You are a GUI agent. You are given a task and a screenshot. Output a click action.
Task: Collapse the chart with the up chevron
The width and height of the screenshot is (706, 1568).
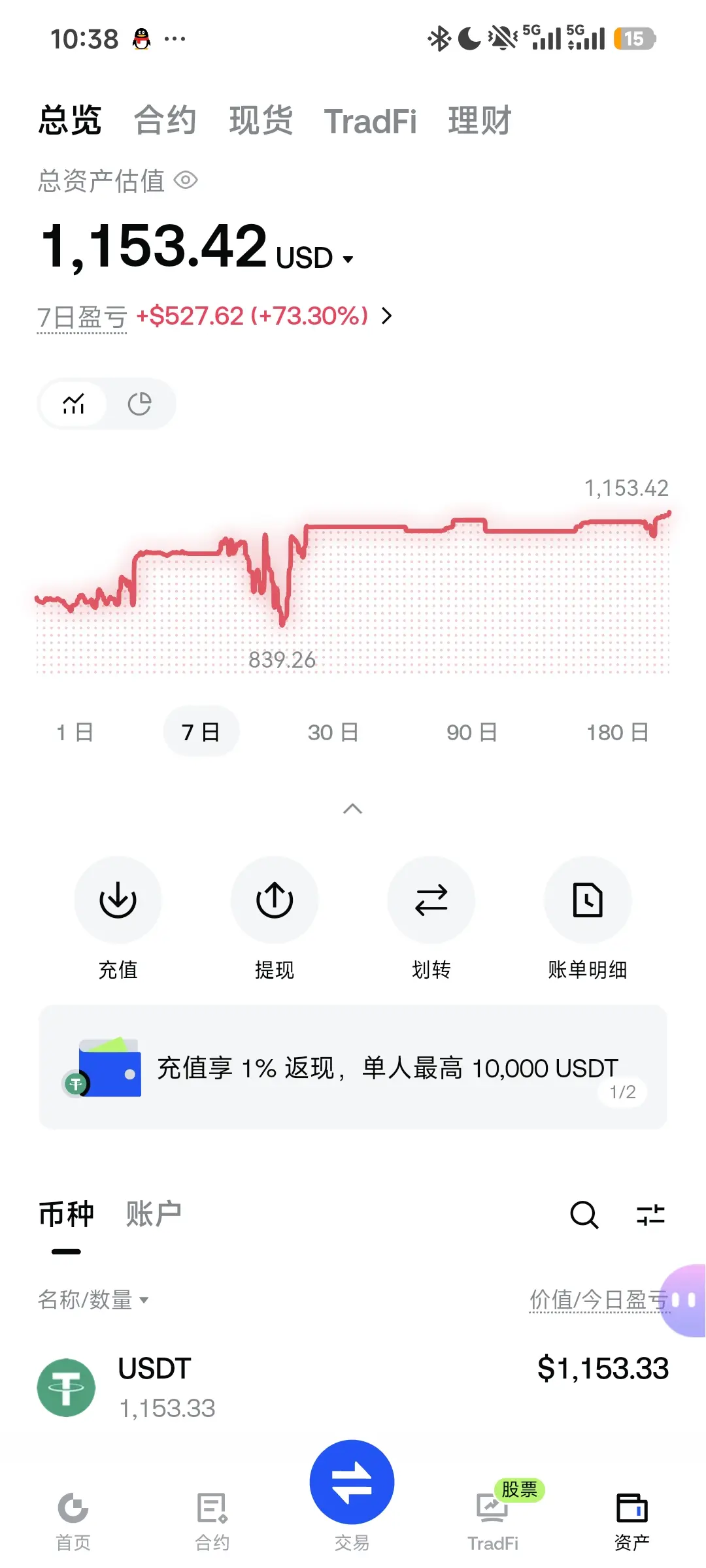coord(352,809)
